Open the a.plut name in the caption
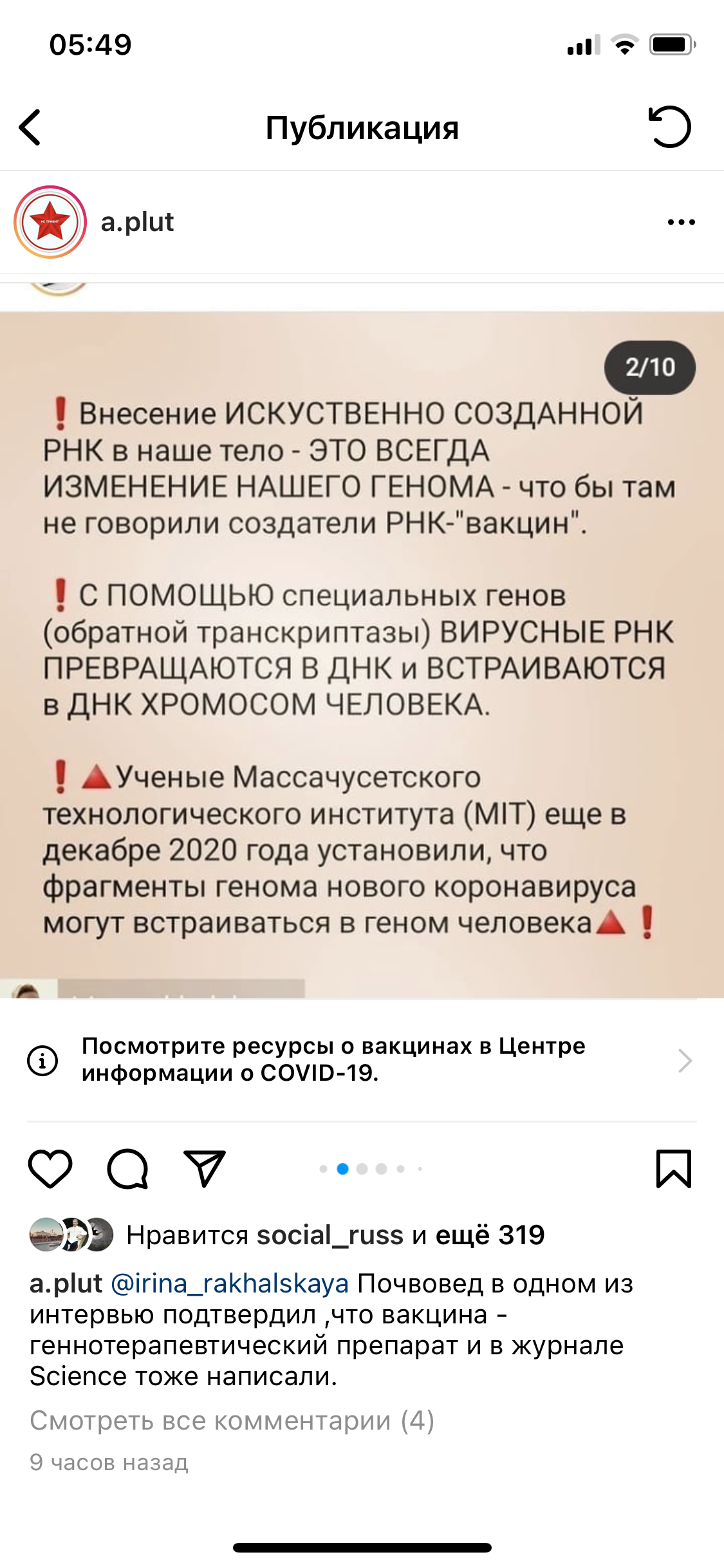 (x=66, y=1283)
